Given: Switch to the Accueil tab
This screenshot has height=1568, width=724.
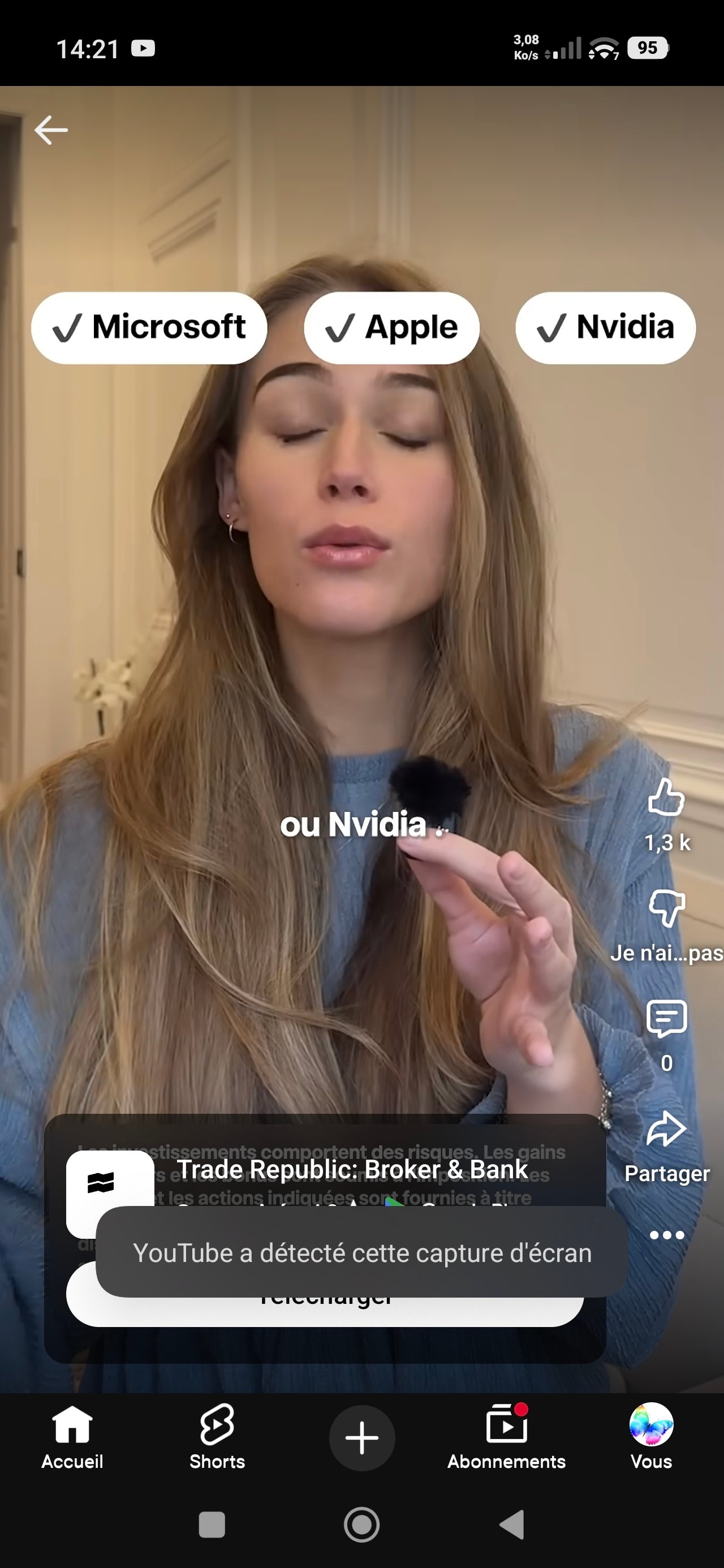Looking at the screenshot, I should pos(72,1437).
